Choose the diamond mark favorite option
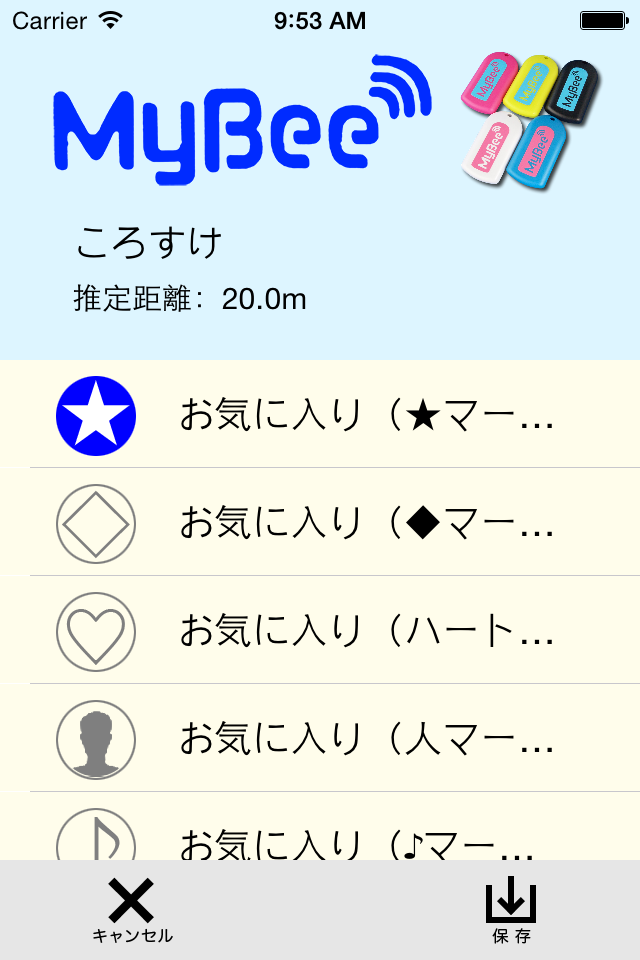Image resolution: width=640 pixels, height=960 pixels. click(x=320, y=523)
